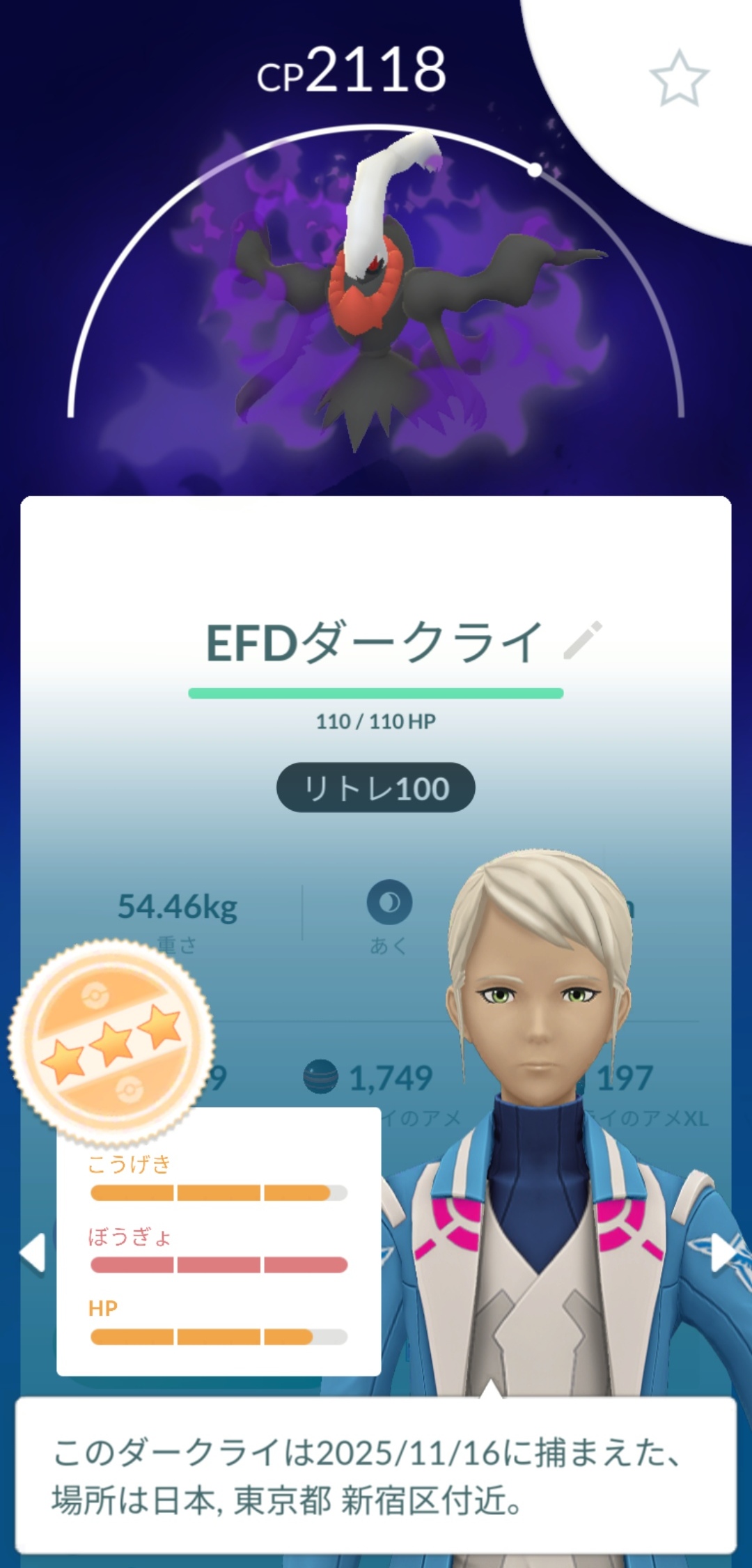Dismiss the team leader appraisal speech bubble
The height and width of the screenshot is (1568, 752).
(x=376, y=1475)
